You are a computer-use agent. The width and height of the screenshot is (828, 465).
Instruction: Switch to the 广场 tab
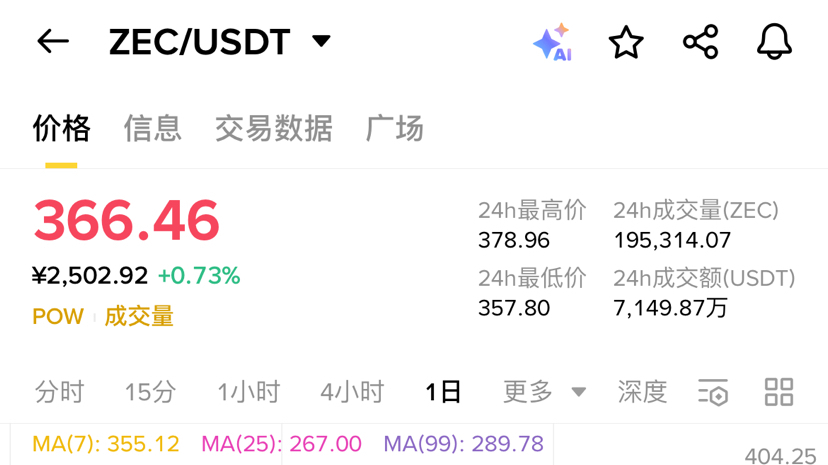[395, 128]
